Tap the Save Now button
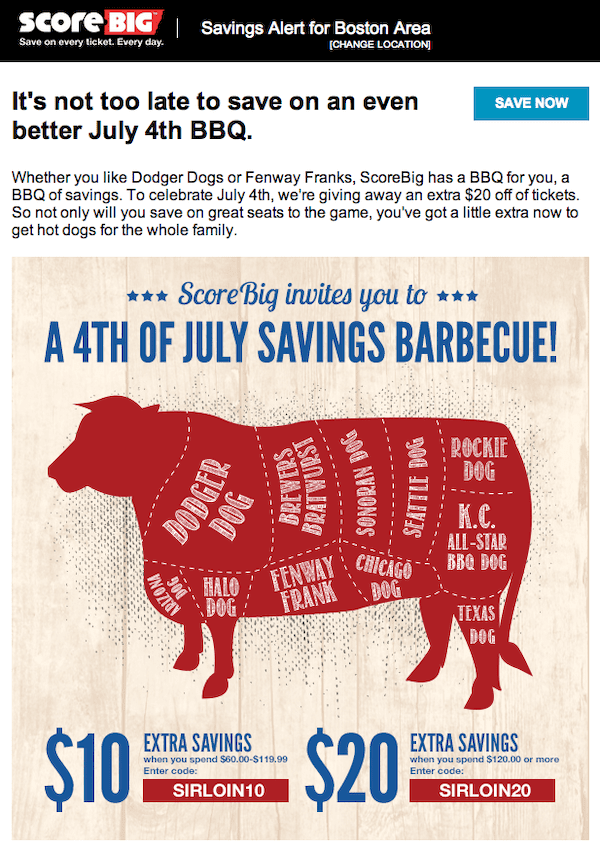 pyautogui.click(x=531, y=103)
